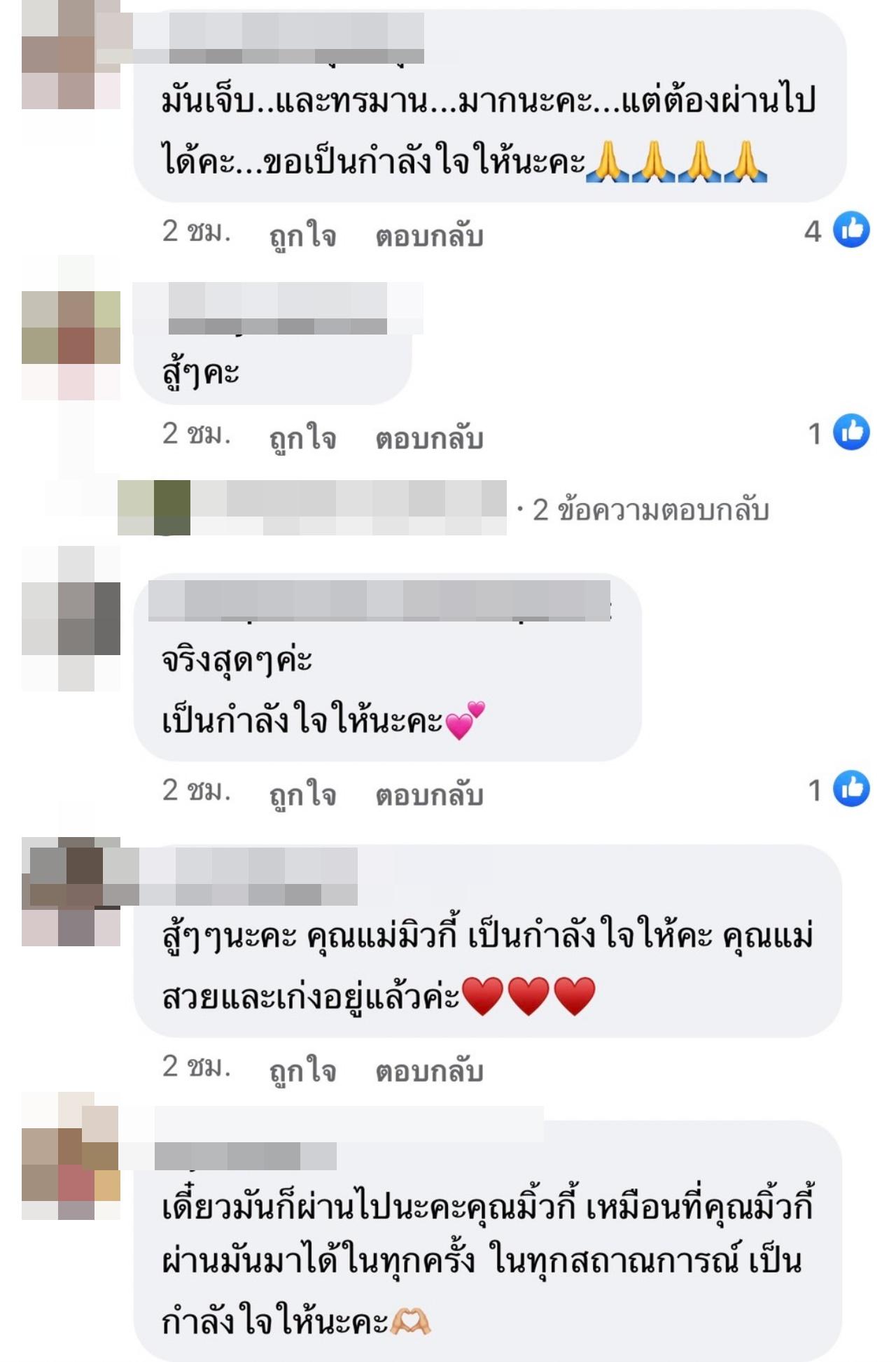View the 4 reactions on the 'มันเจ็บ' comment
The image size is (896, 1362).
click(x=838, y=230)
